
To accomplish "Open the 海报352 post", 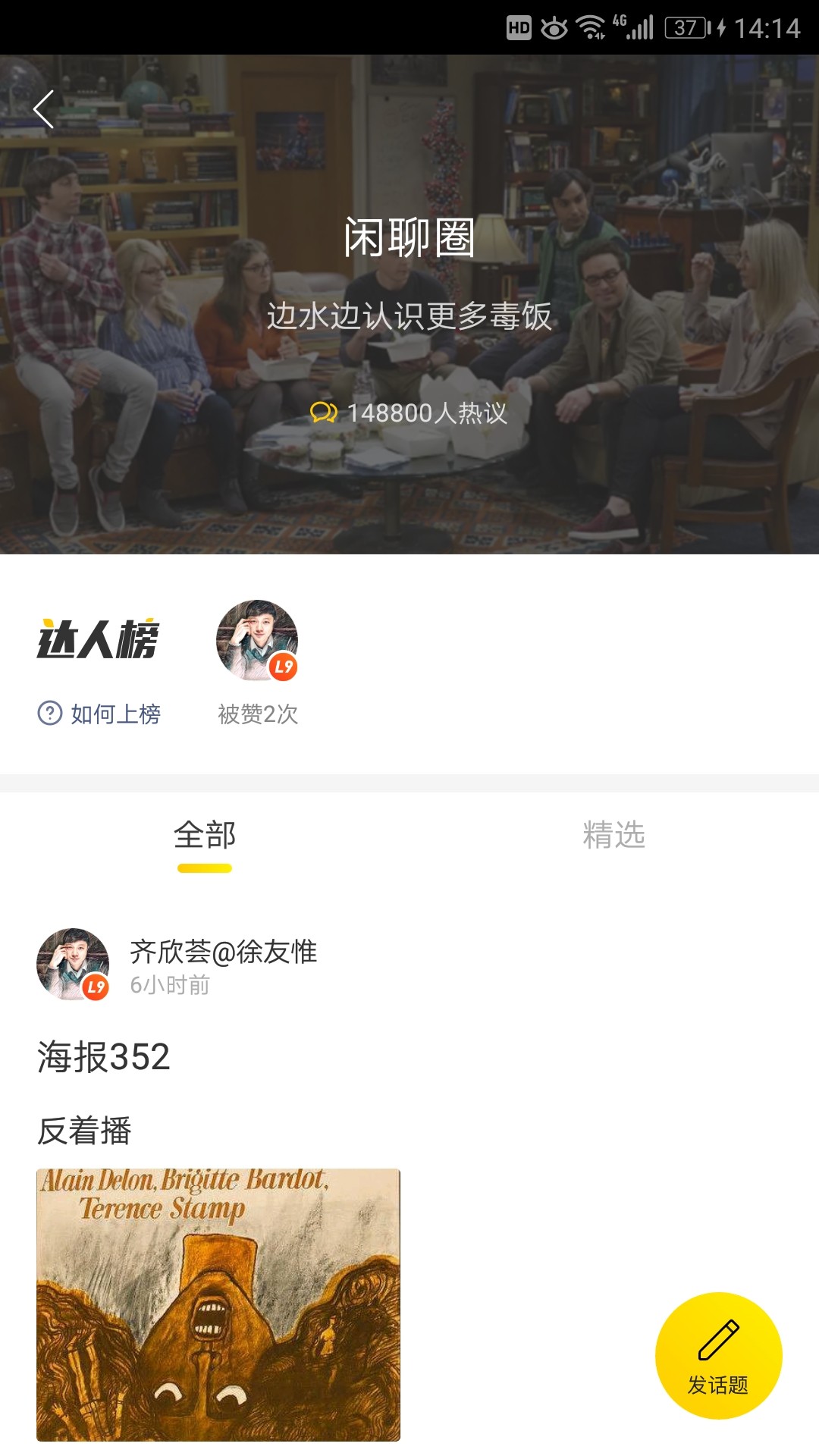I will pos(104,1056).
